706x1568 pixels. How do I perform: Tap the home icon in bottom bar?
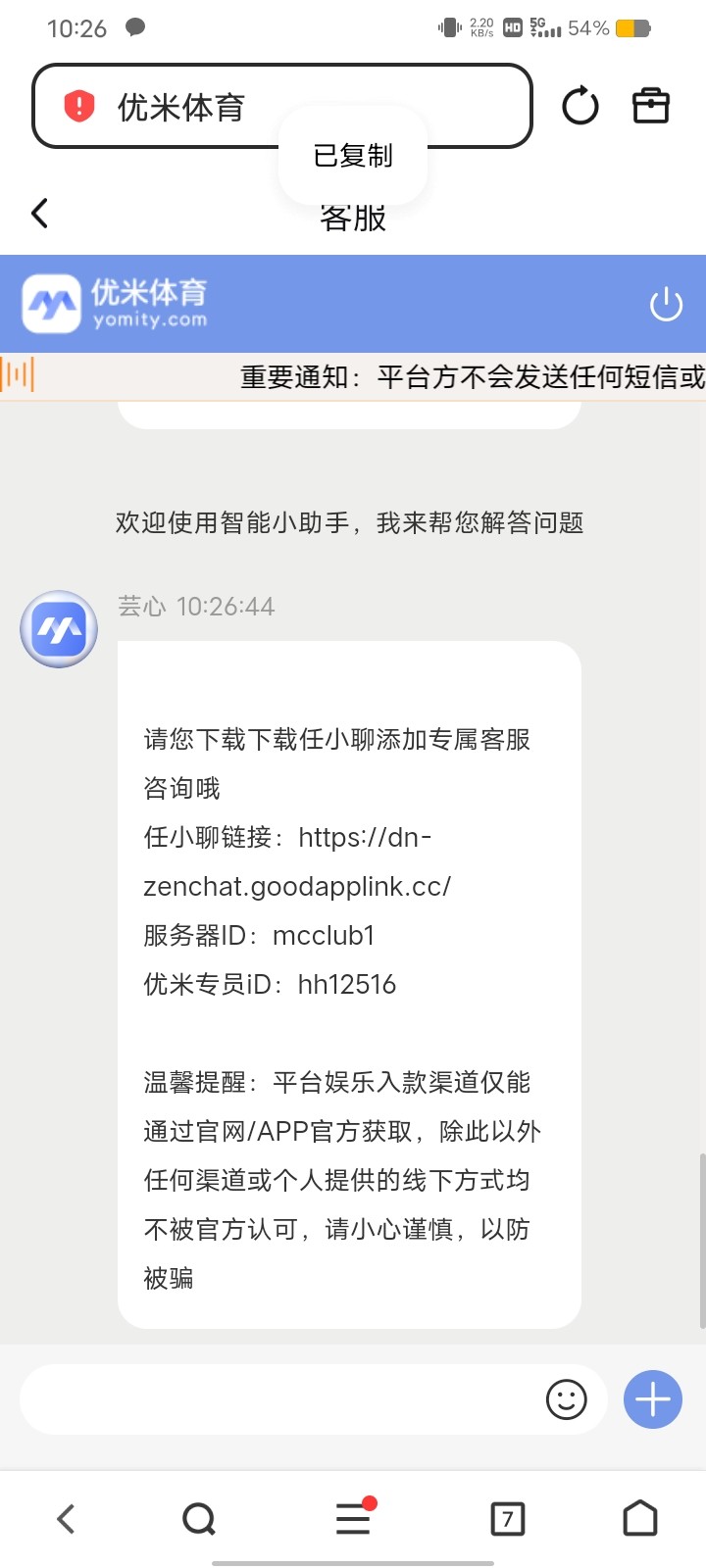pos(639,1519)
